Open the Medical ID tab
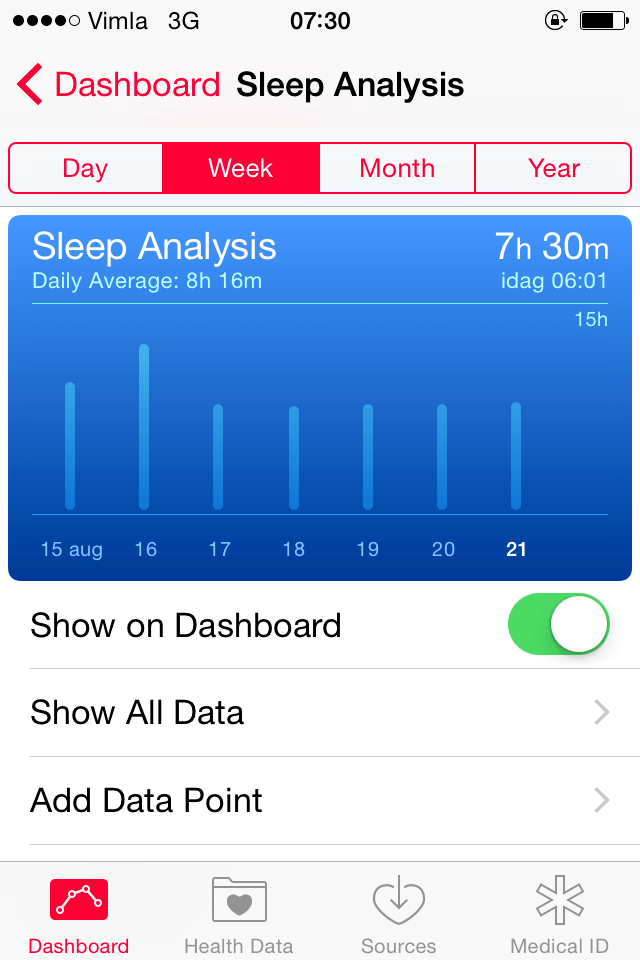 [559, 915]
